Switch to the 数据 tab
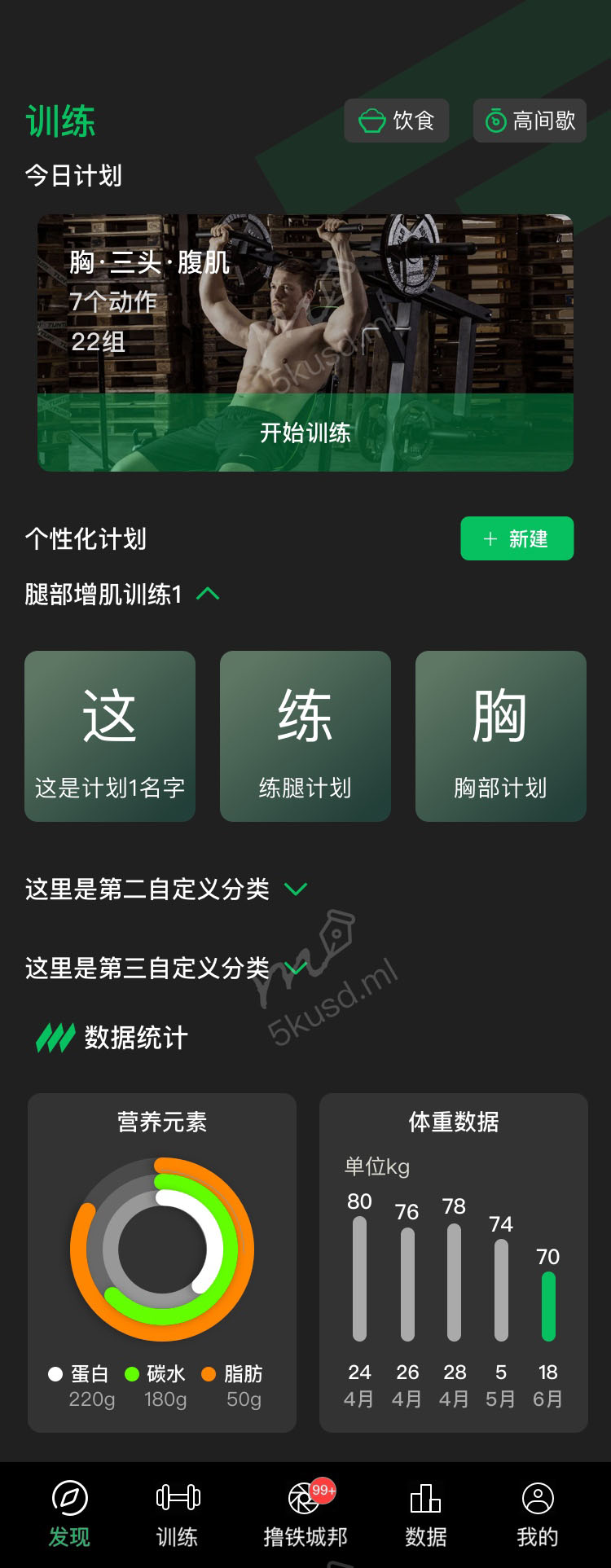This screenshot has height=1568, width=611. 425,1513
